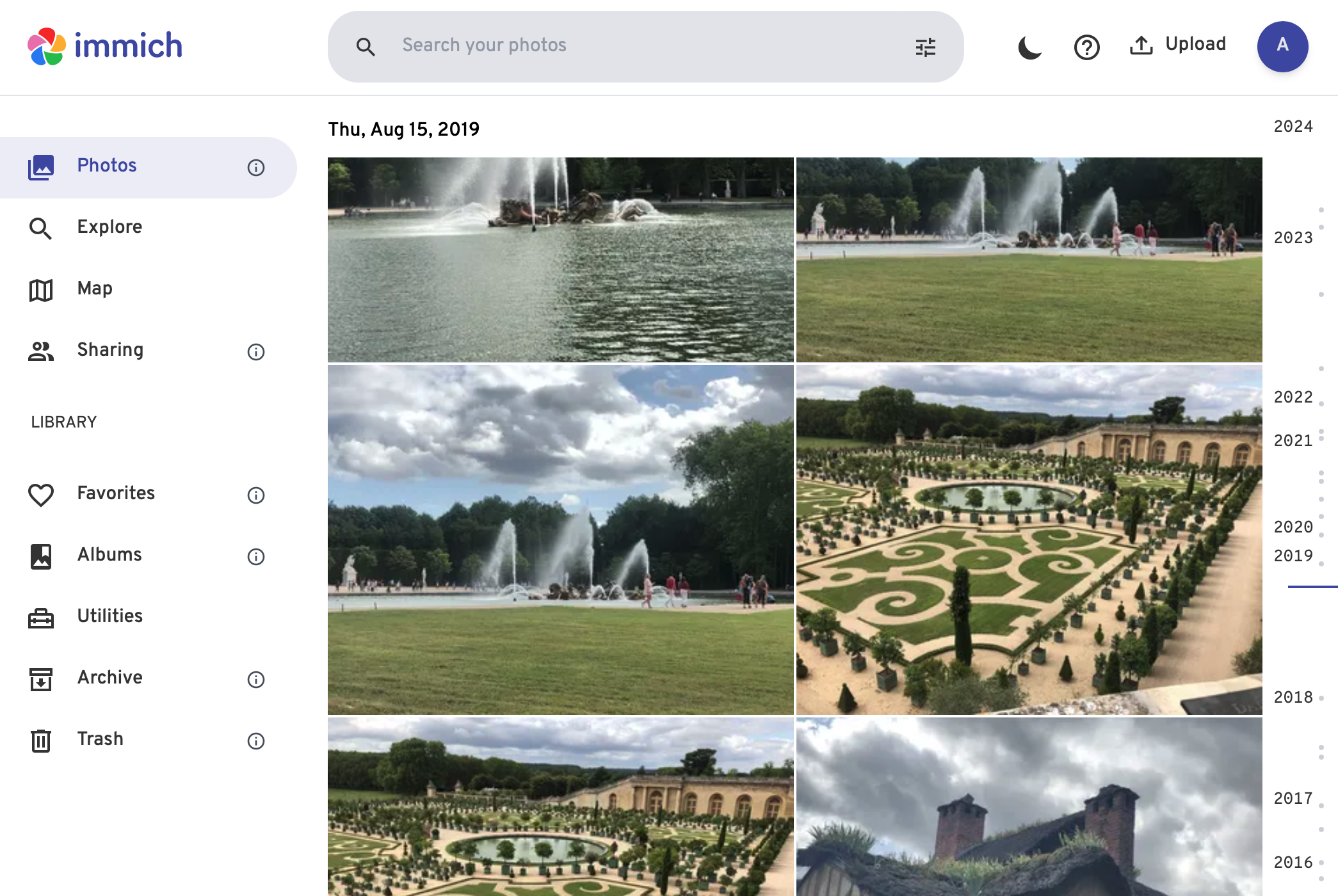Open the close-up fountain on lake photo
Image resolution: width=1338 pixels, height=896 pixels.
(560, 259)
